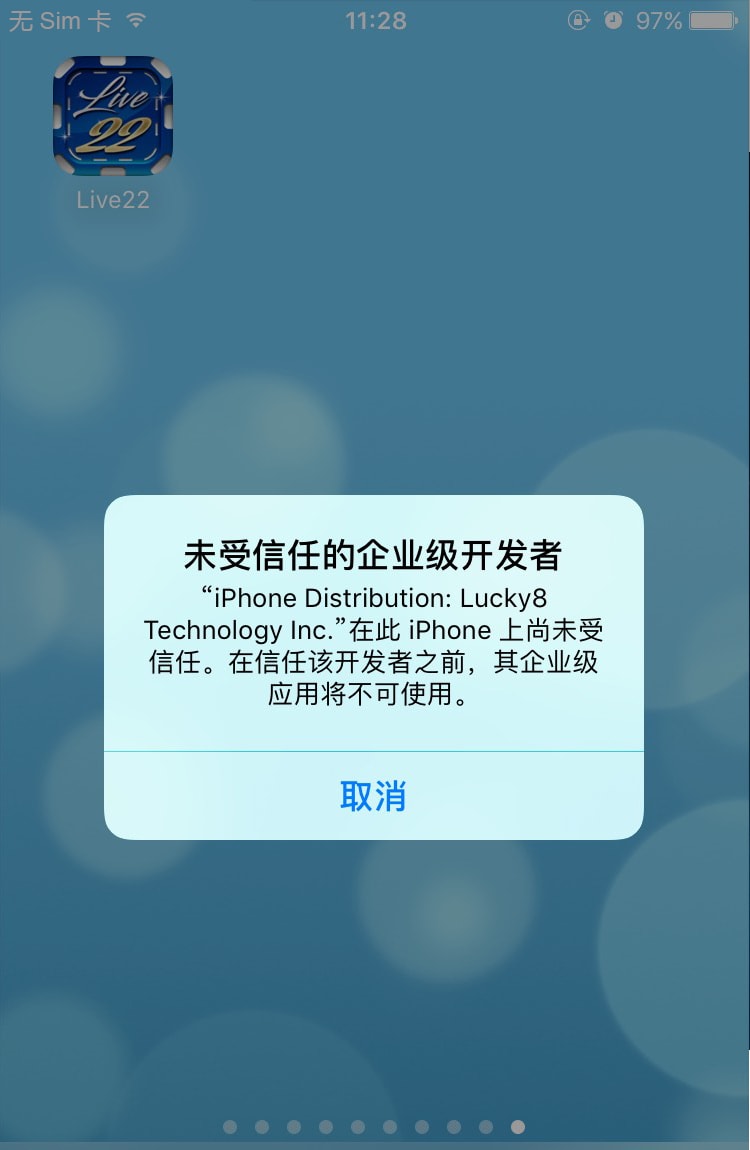The width and height of the screenshot is (750, 1150).
Task: Dismiss the dialog with 取消 button
Action: (x=373, y=796)
